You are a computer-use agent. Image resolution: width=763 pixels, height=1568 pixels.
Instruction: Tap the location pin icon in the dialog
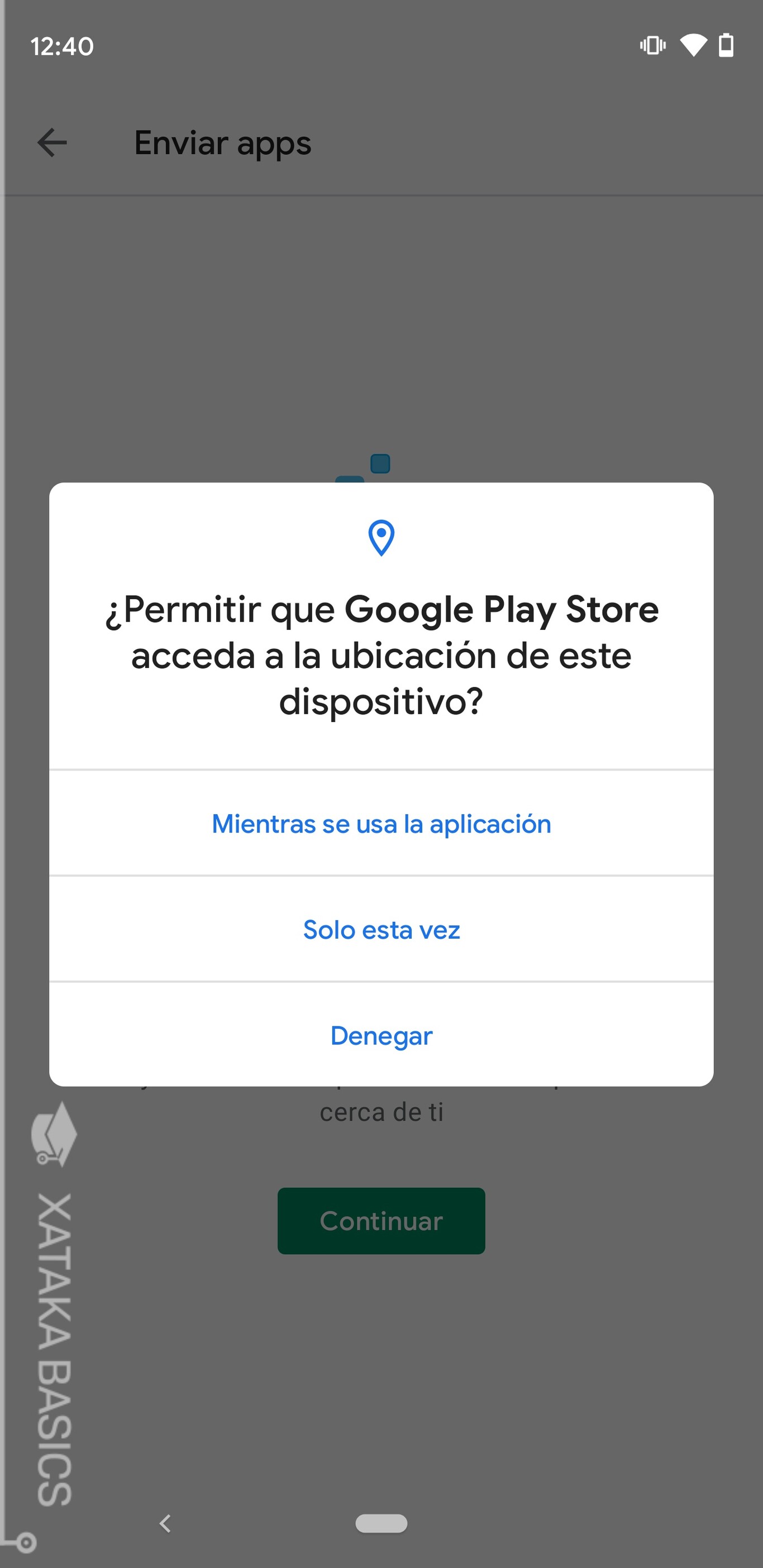[381, 538]
